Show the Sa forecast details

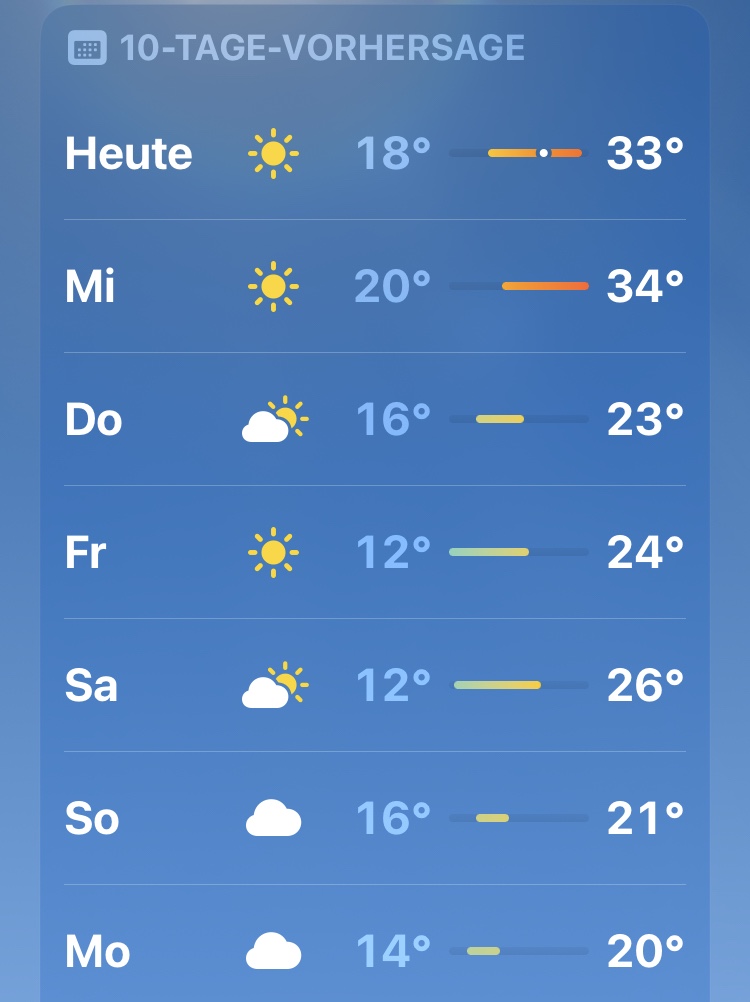pyautogui.click(x=375, y=686)
